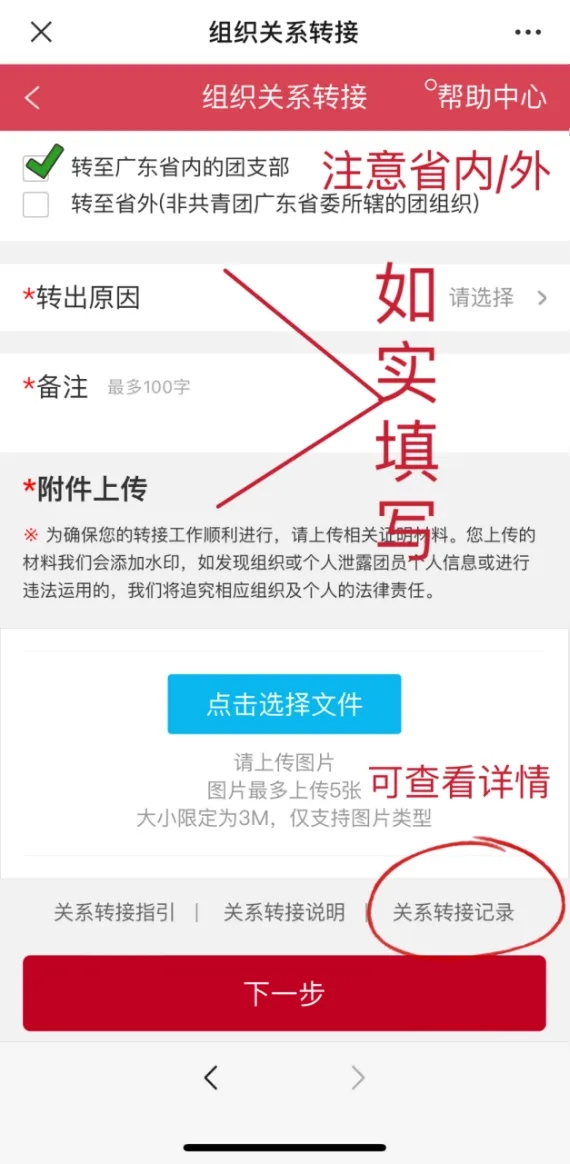Select 转至省外 checkbox

[36, 204]
